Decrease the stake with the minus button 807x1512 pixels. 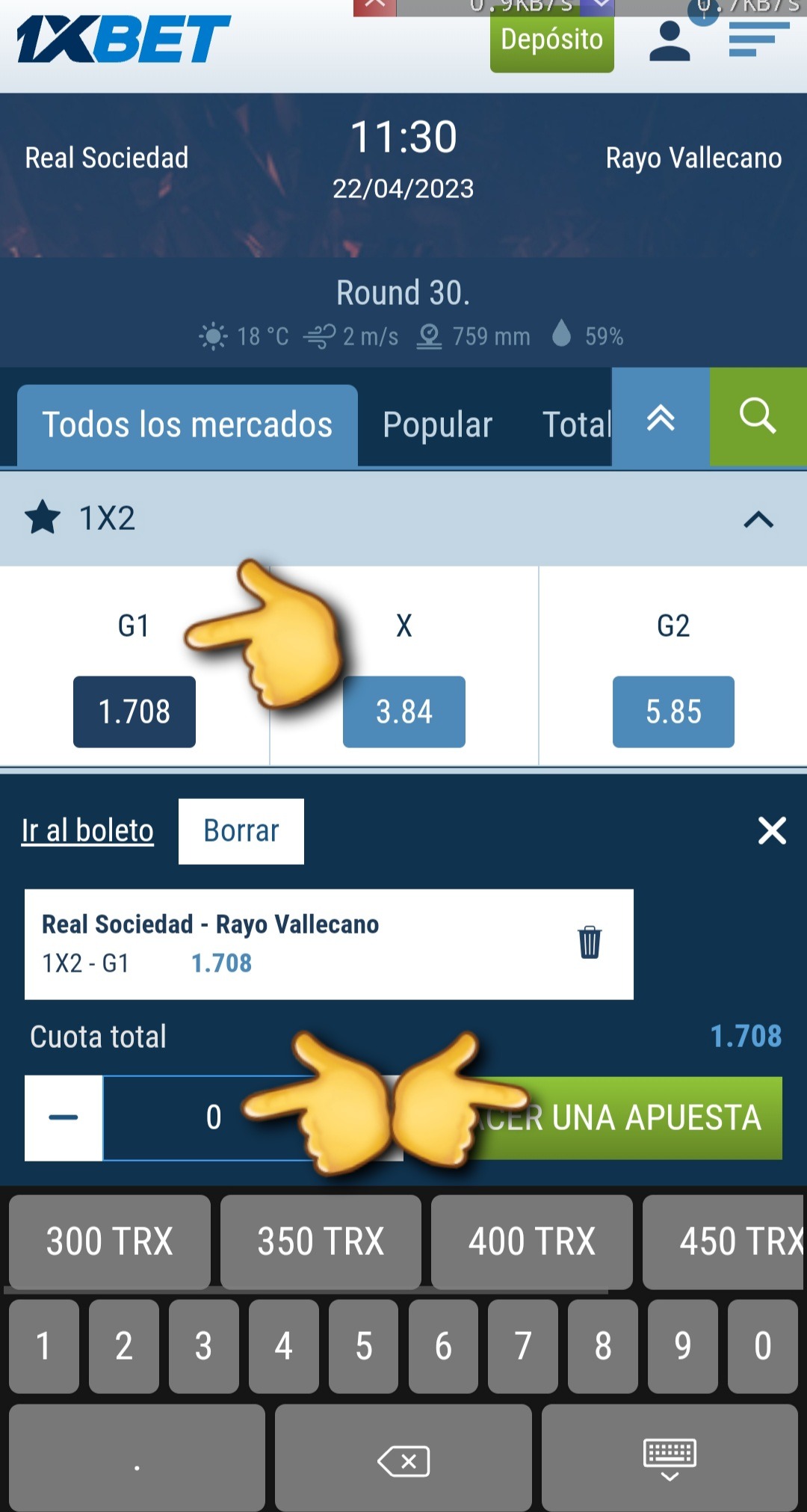(64, 1118)
